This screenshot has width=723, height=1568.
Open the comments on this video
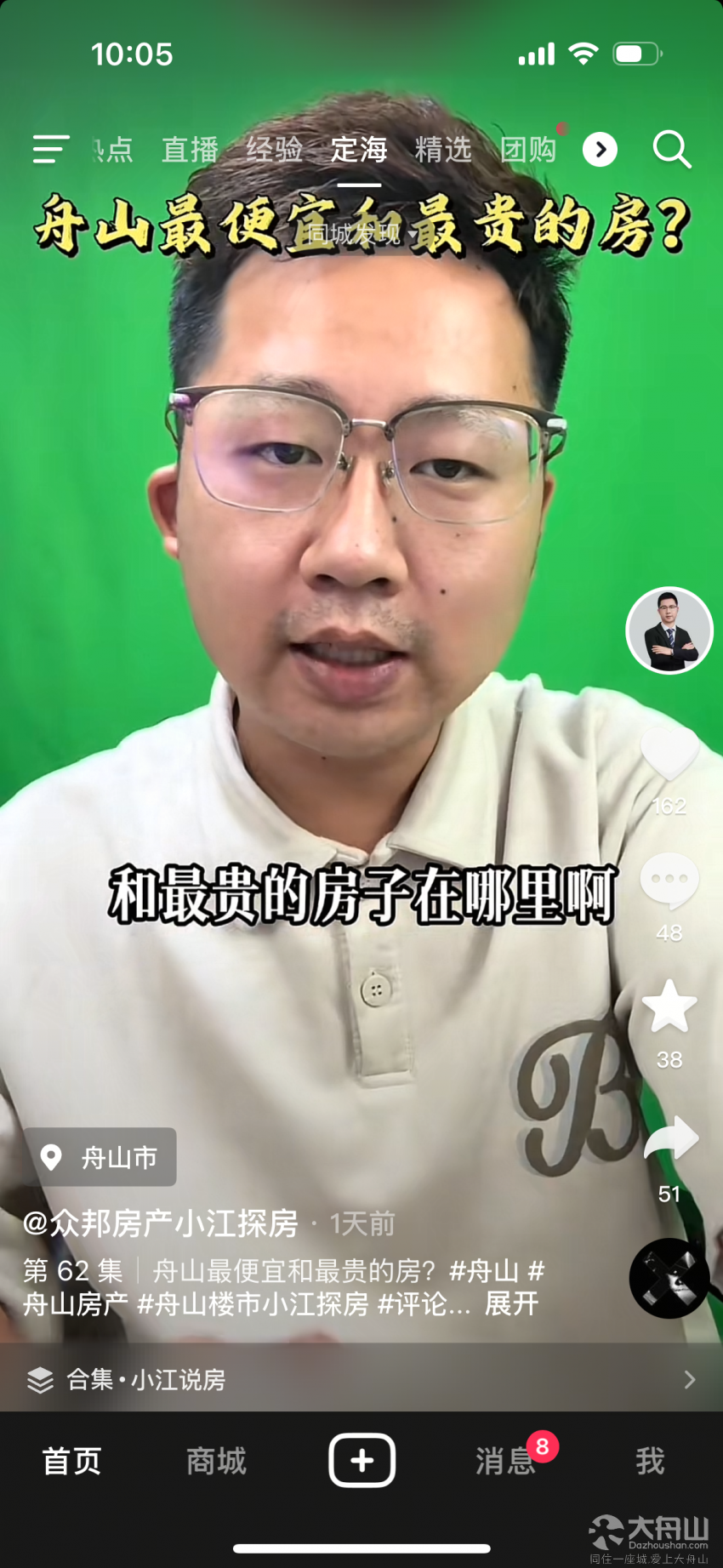[x=669, y=882]
